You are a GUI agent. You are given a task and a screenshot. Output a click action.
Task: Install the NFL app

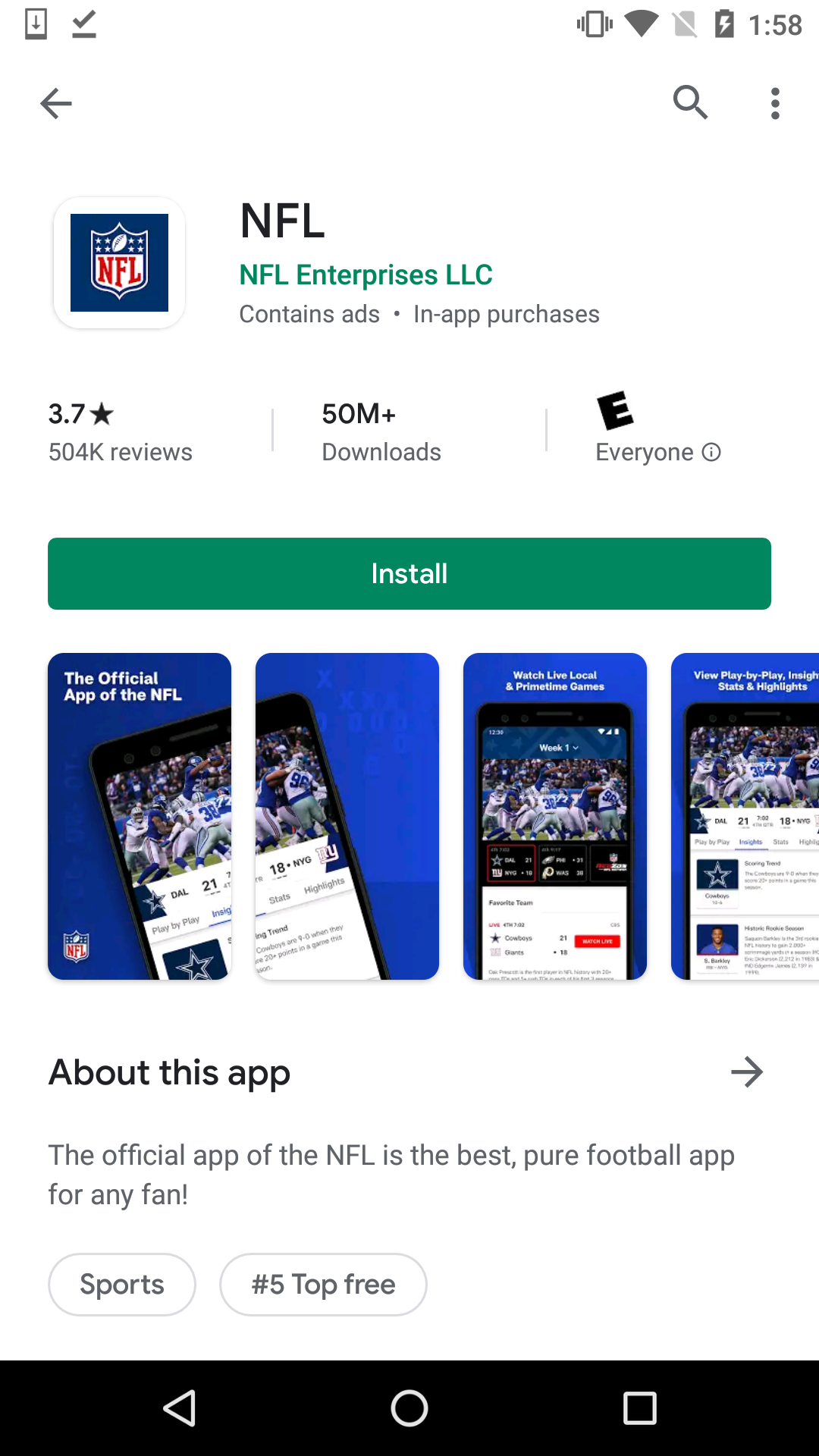tap(409, 573)
